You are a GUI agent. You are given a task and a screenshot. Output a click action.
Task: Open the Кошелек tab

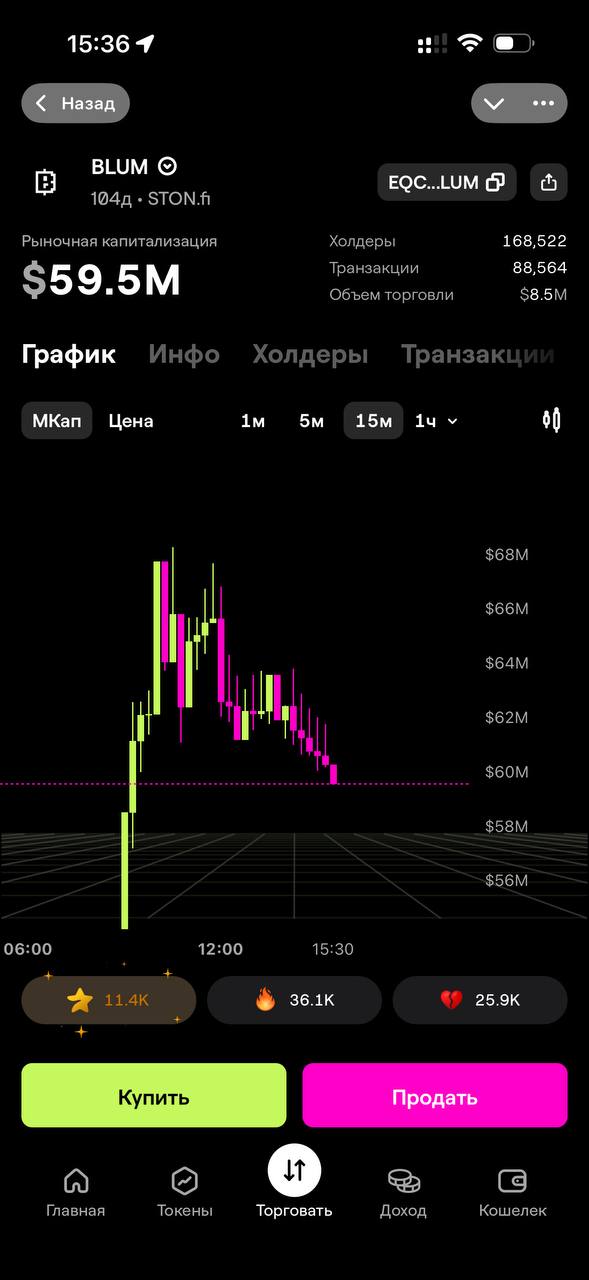coord(513,1192)
